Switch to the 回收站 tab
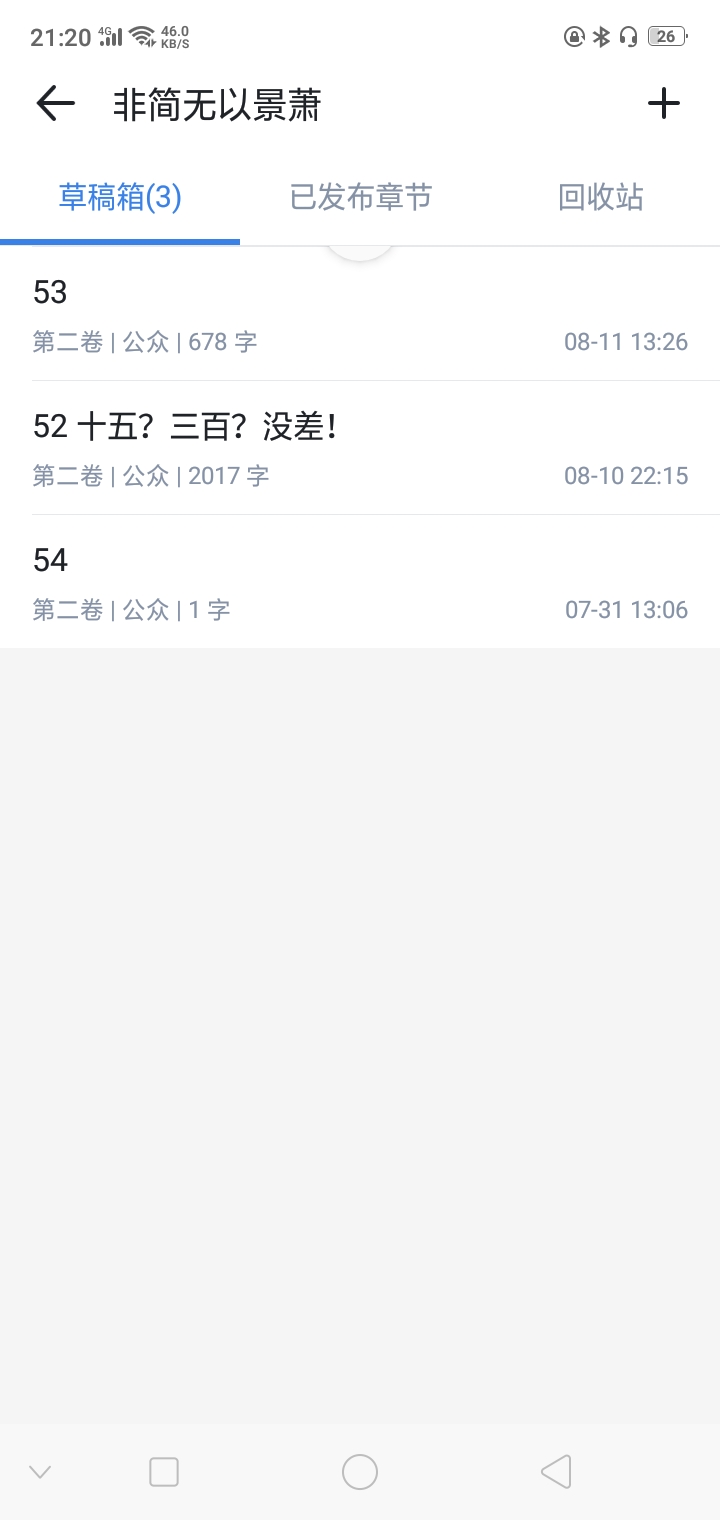This screenshot has height=1520, width=720. [x=600, y=197]
